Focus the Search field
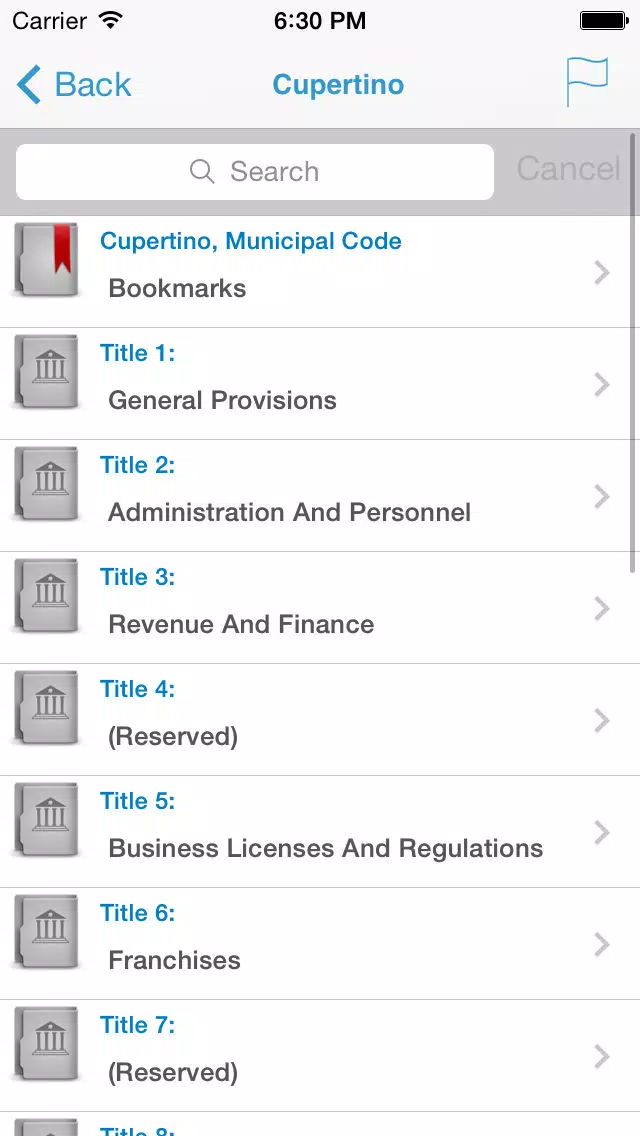Image resolution: width=640 pixels, height=1136 pixels. 255,172
